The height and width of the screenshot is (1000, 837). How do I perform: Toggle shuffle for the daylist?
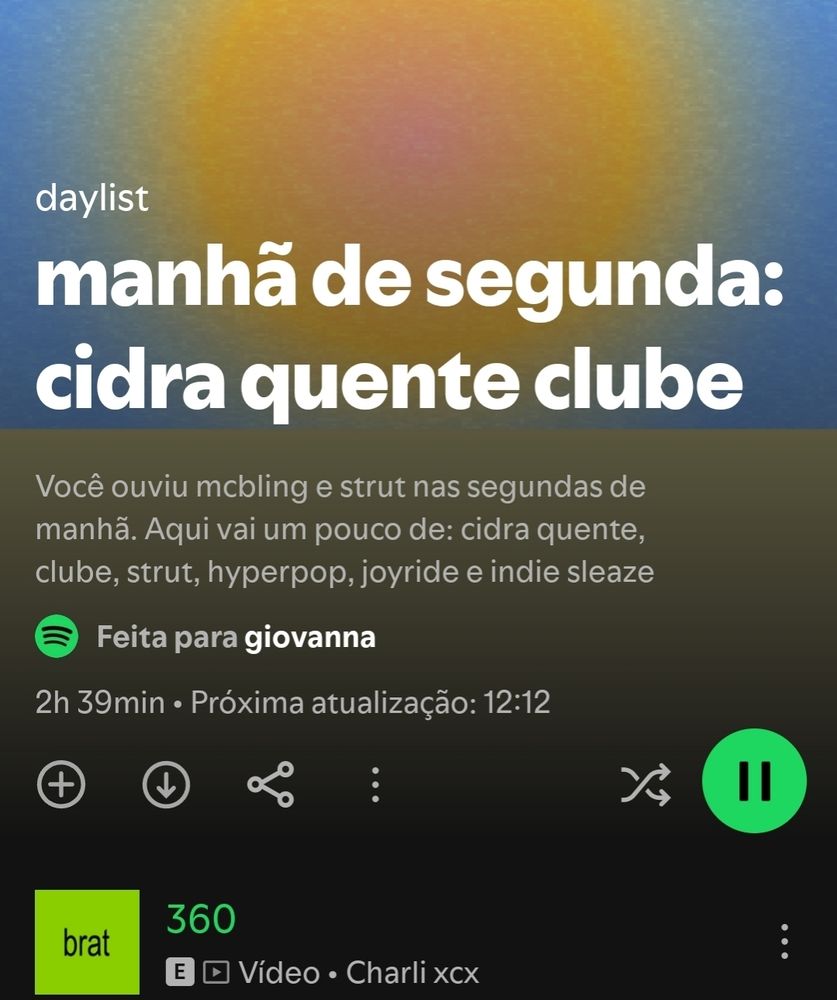pos(645,784)
